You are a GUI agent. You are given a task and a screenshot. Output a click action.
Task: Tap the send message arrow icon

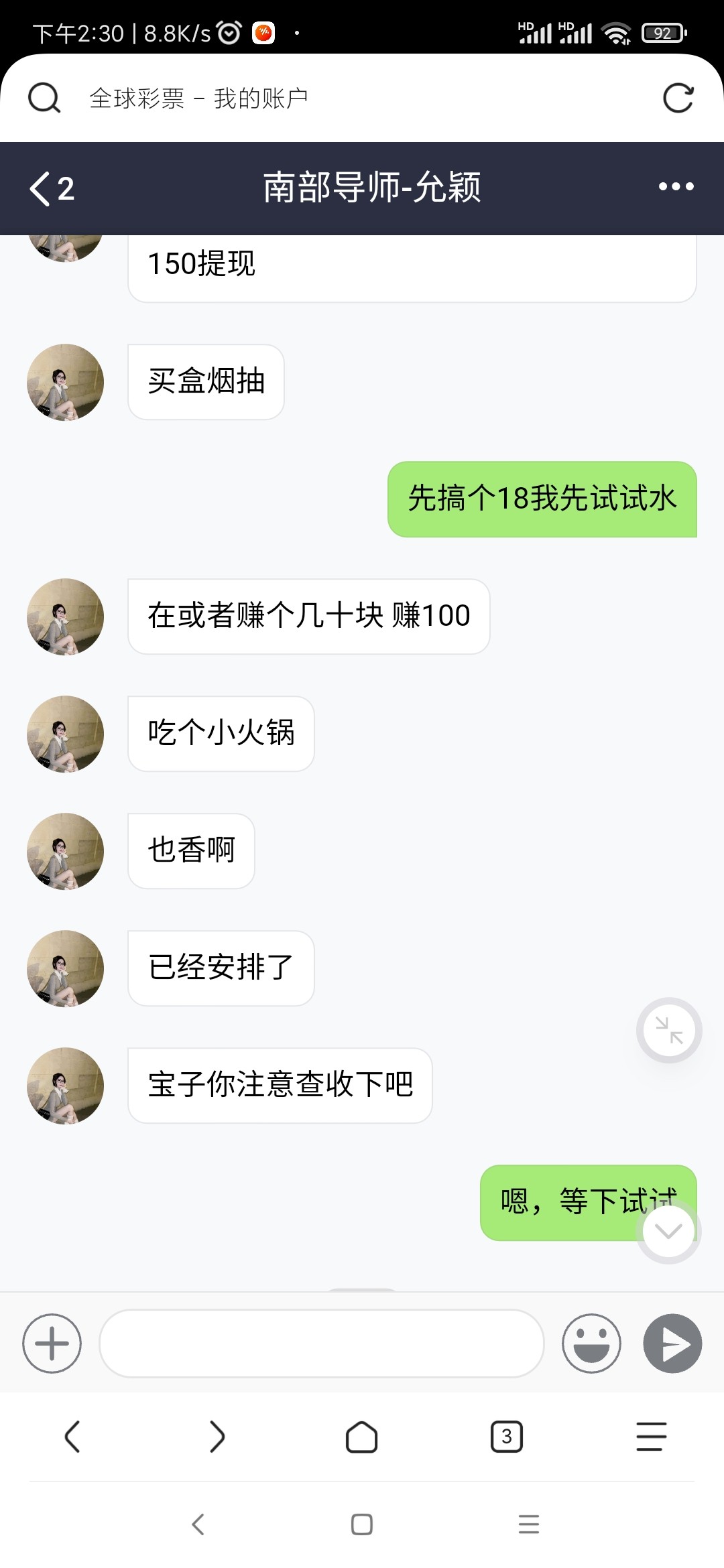click(x=672, y=1344)
